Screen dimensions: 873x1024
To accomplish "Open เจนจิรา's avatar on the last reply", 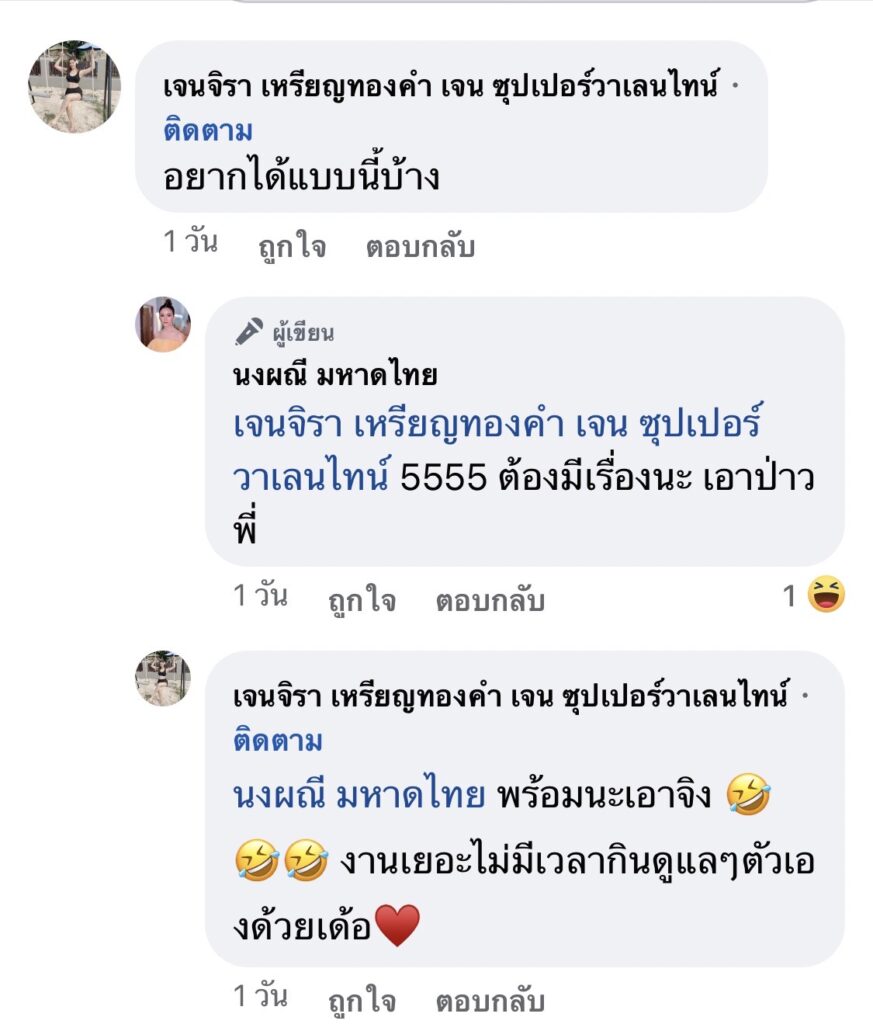I will click(x=163, y=678).
